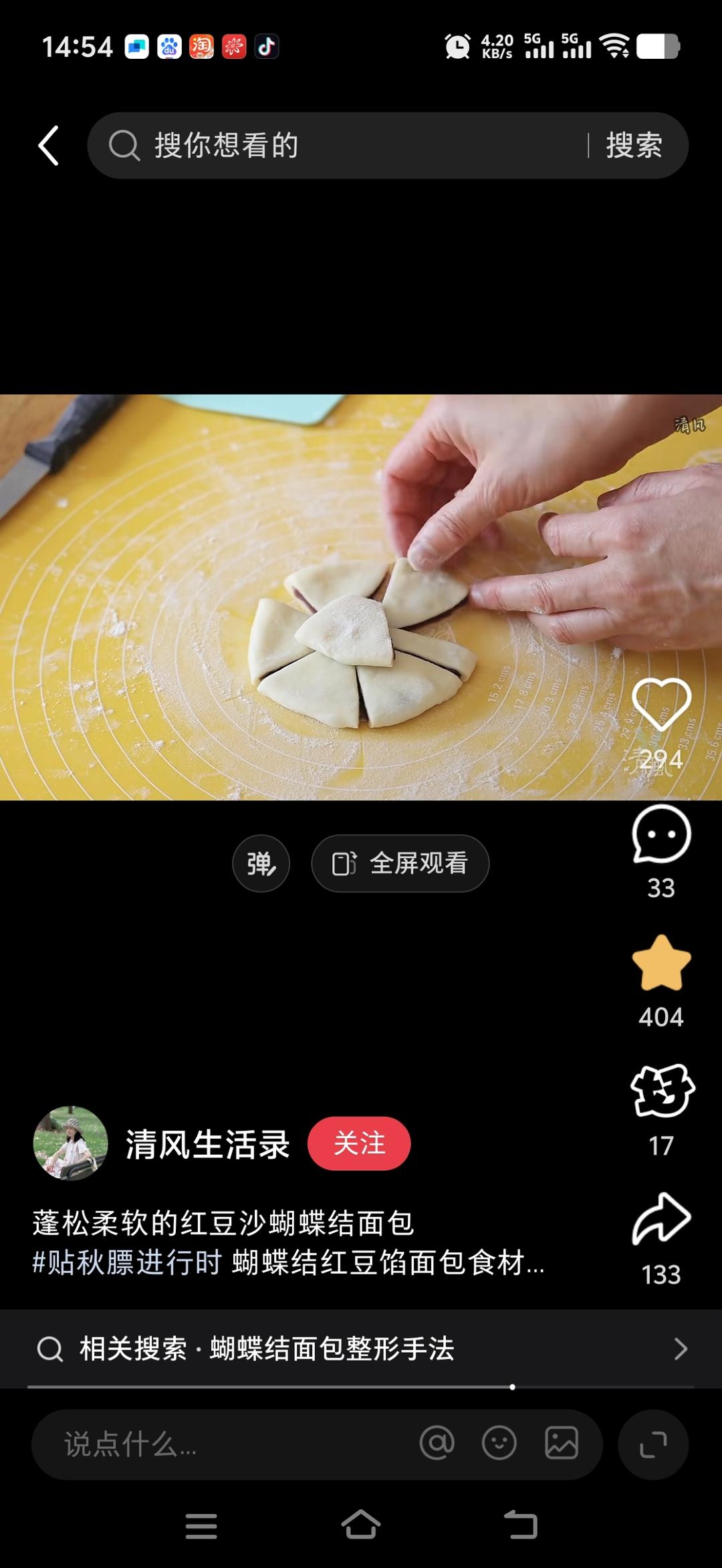The image size is (722, 1568).
Task: Follow 清风生活录 with the 关注 button
Action: pyautogui.click(x=359, y=1143)
